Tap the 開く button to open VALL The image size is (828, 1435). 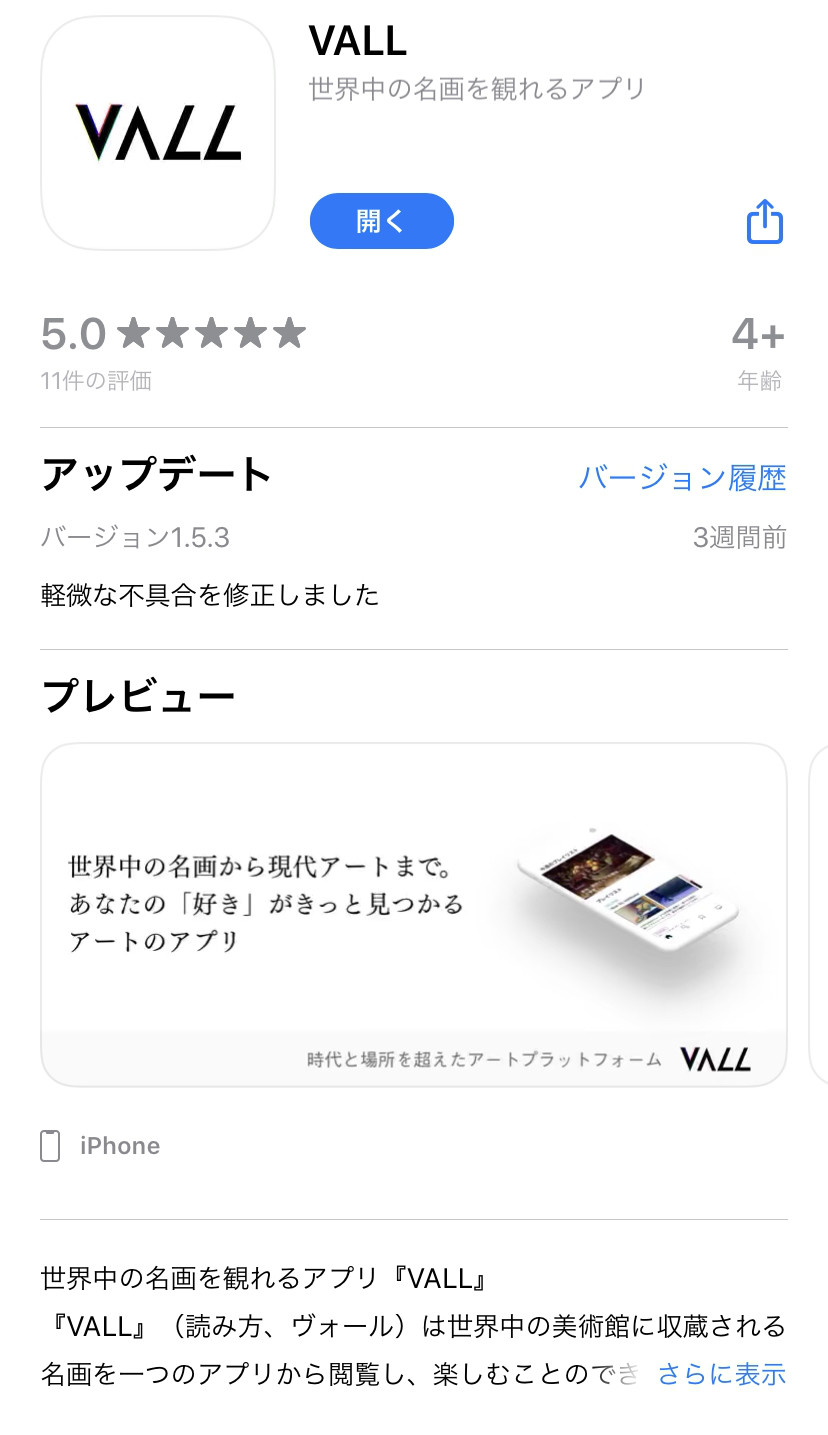[381, 221]
